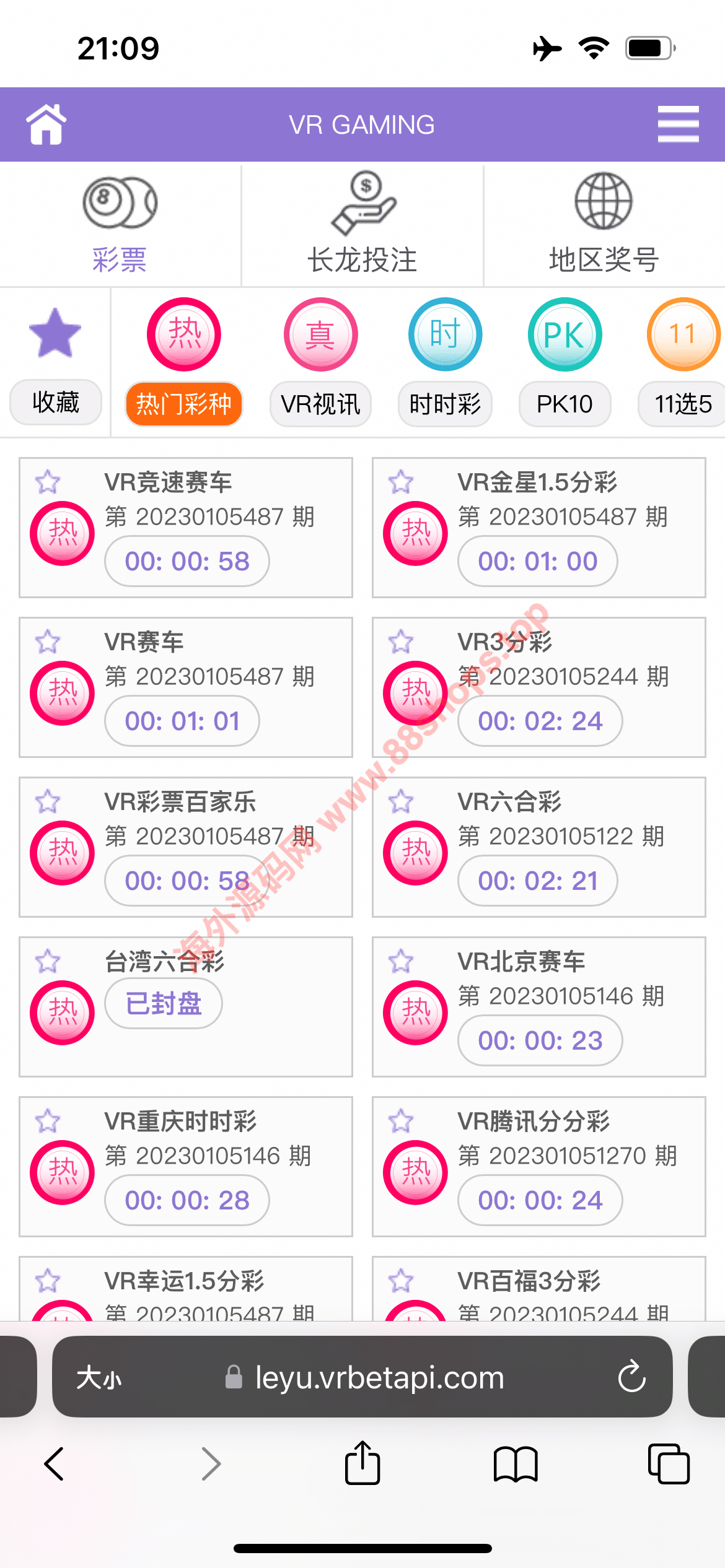This screenshot has width=725, height=1568.
Task: Open the VR竞速赛车 lottery card
Action: click(186, 528)
